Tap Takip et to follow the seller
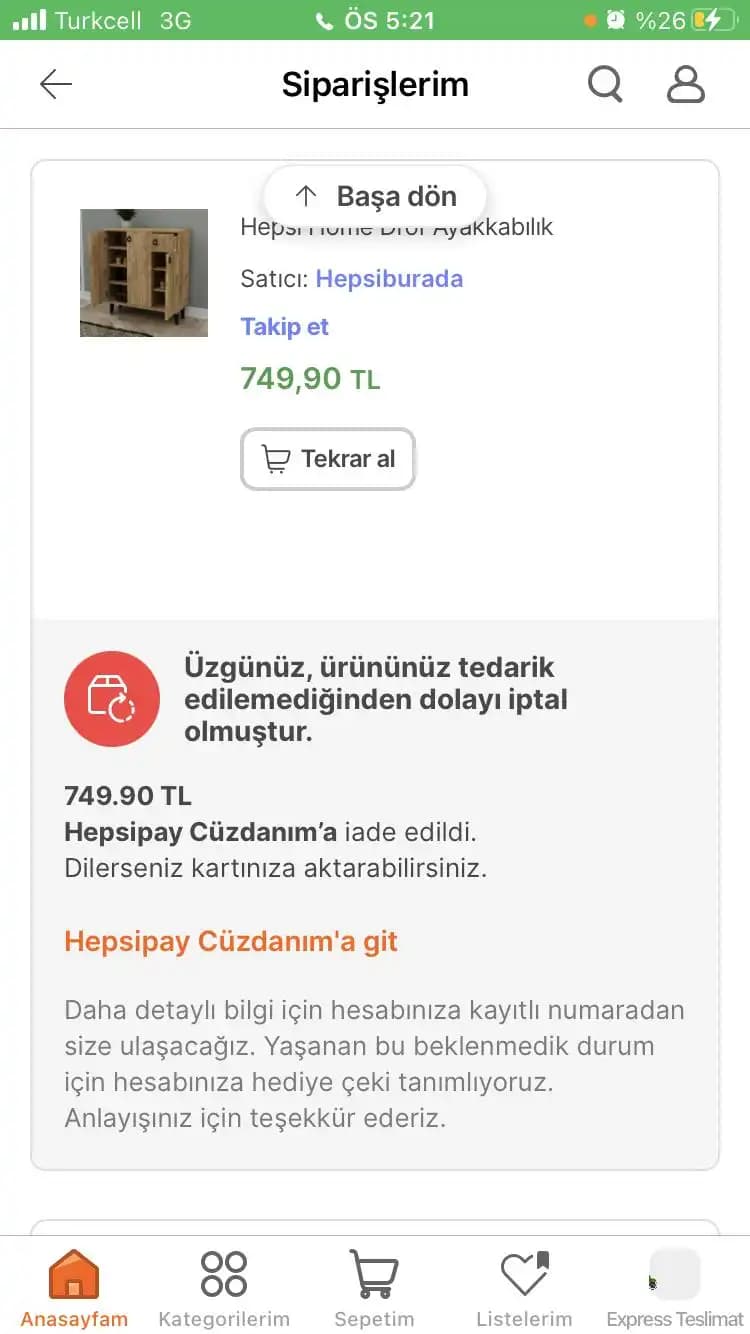Screen dimensions: 750x1334 (x=285, y=327)
